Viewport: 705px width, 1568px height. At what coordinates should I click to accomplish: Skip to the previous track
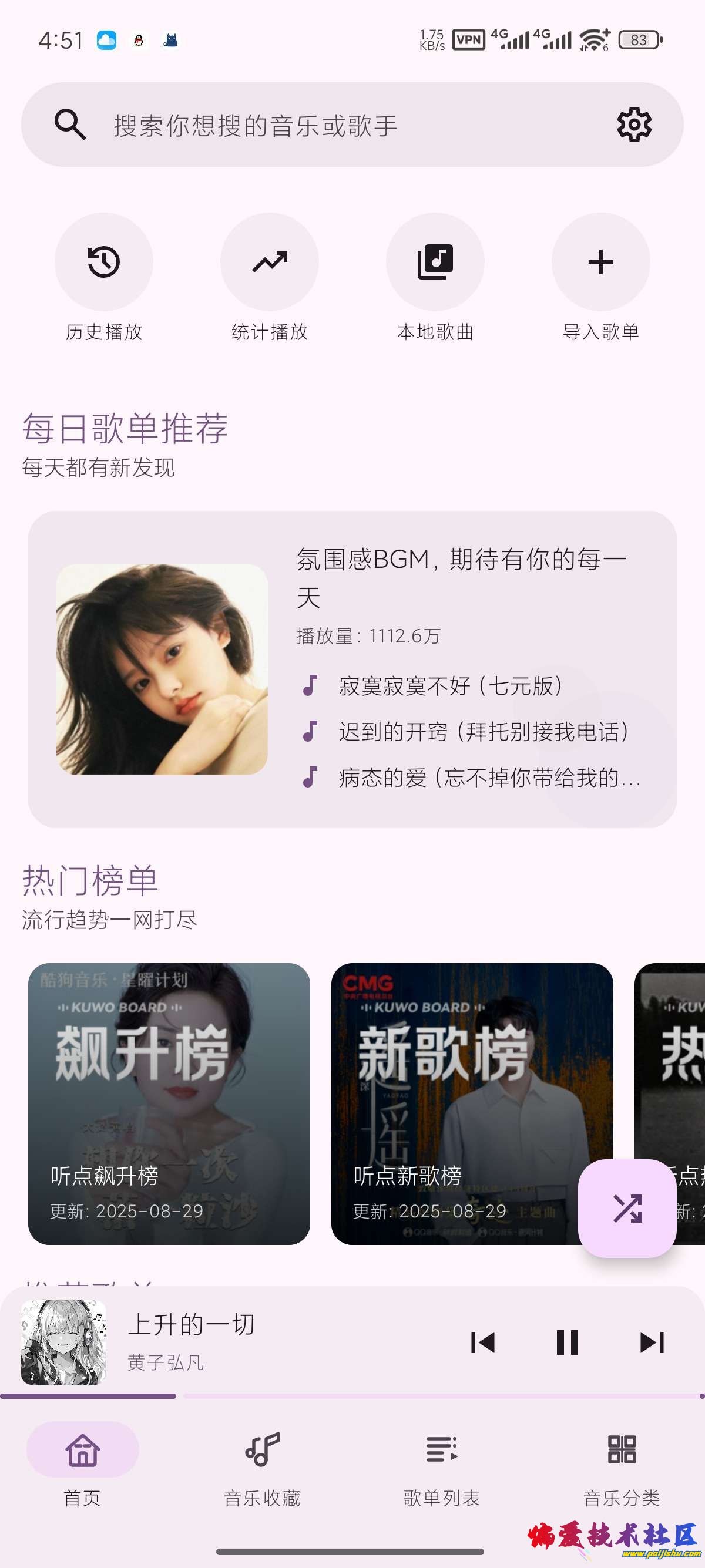483,1342
